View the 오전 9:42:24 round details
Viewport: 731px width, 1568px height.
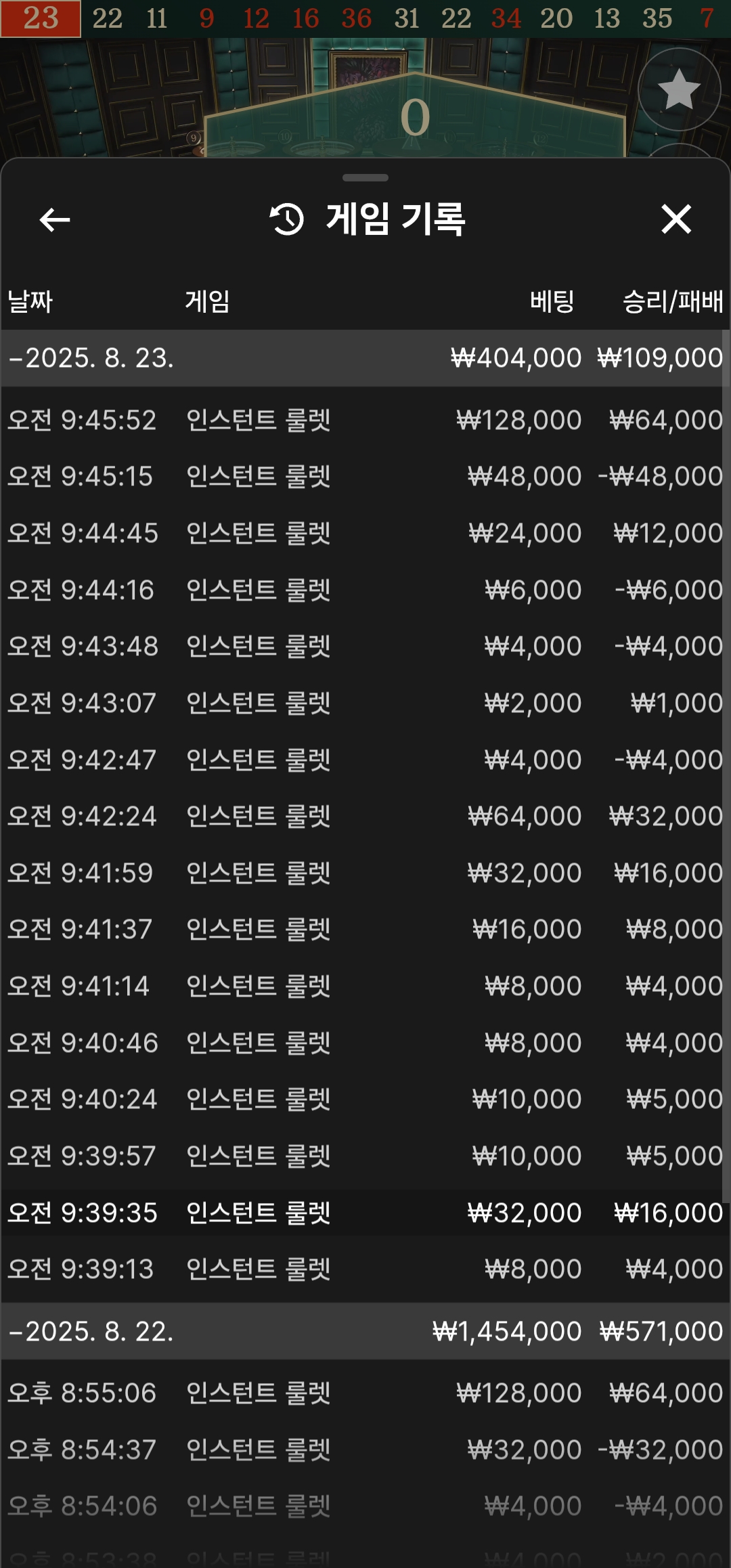pyautogui.click(x=365, y=816)
